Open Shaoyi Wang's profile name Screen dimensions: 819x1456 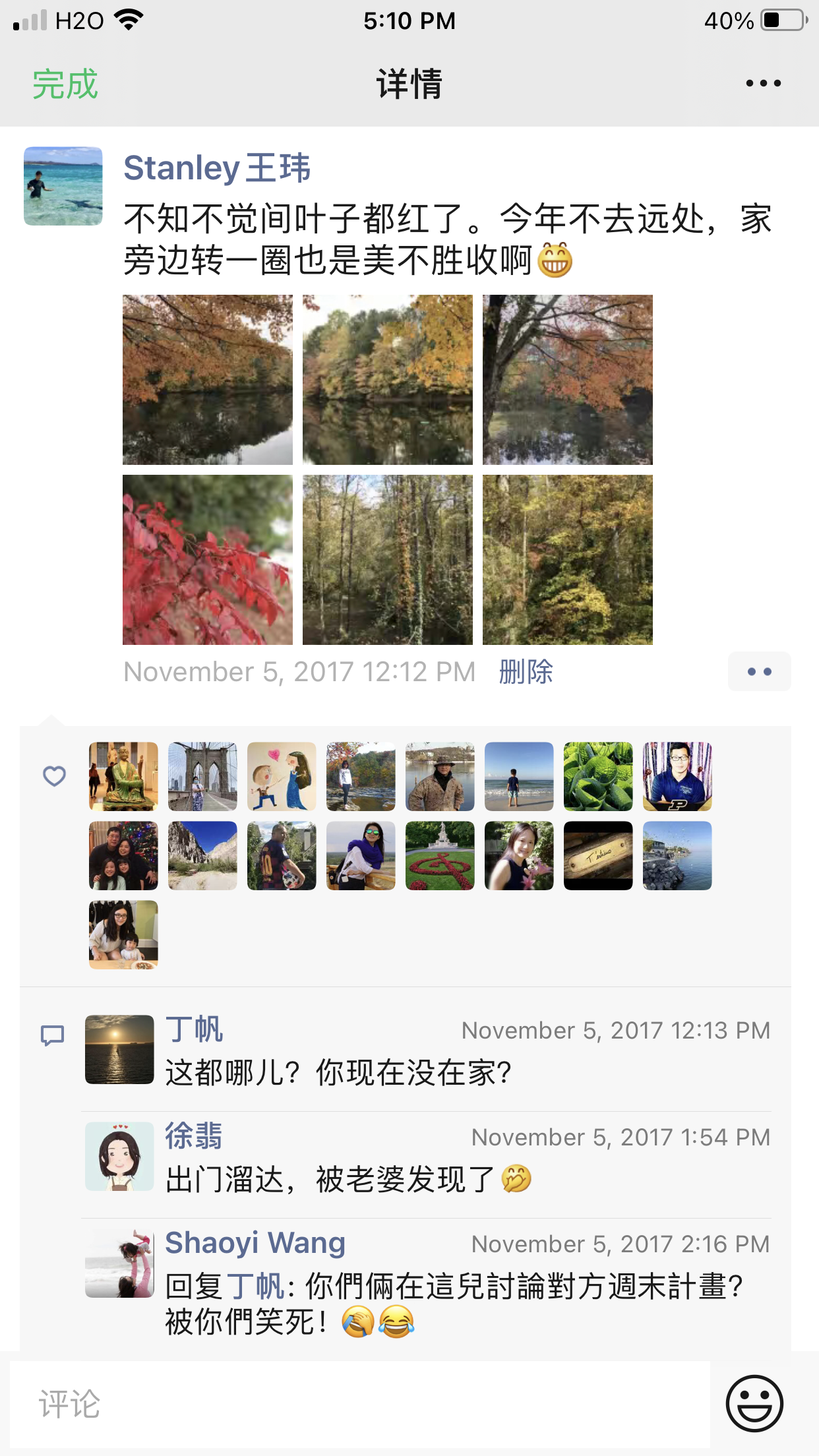tap(255, 1243)
